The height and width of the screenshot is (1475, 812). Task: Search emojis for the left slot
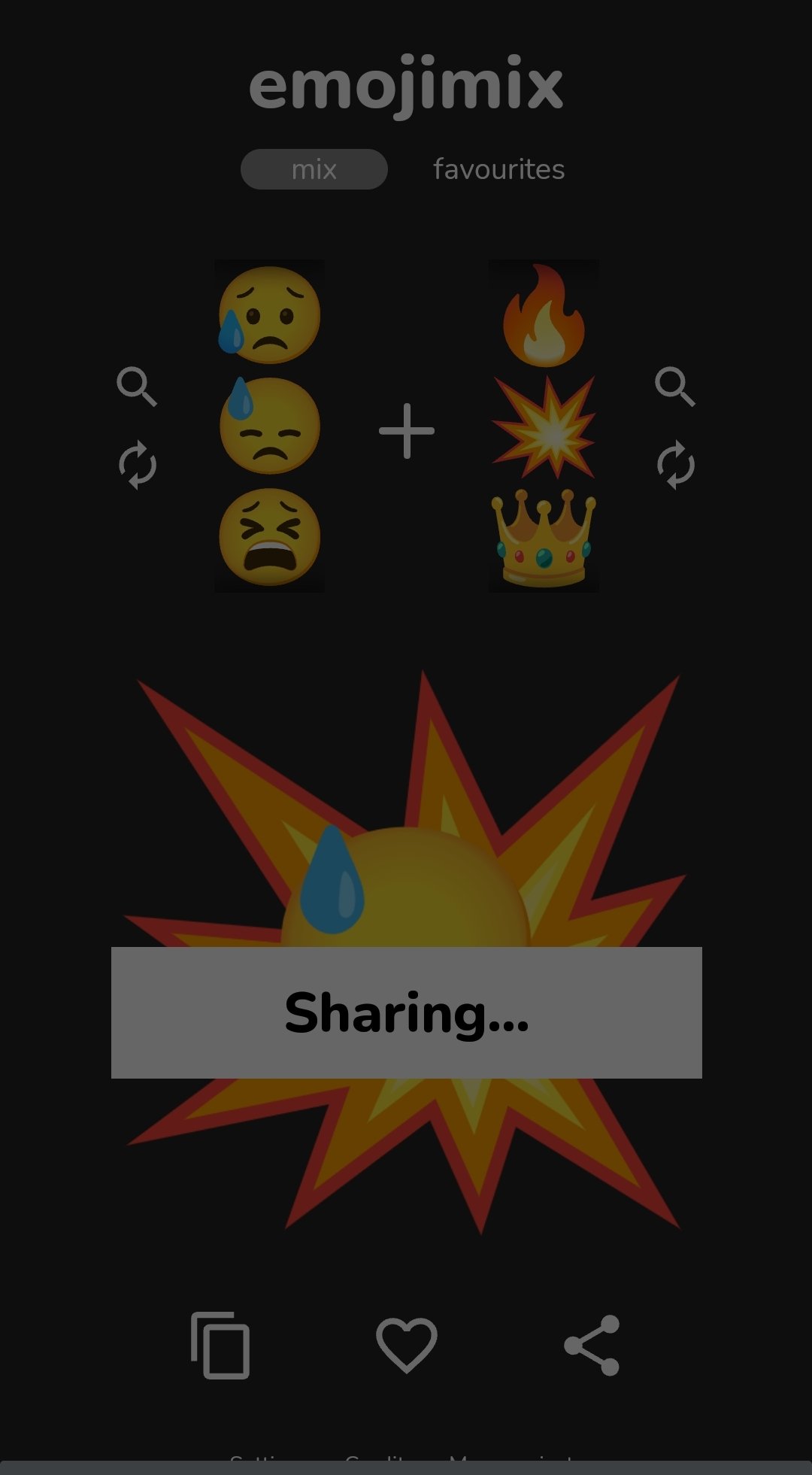click(137, 387)
